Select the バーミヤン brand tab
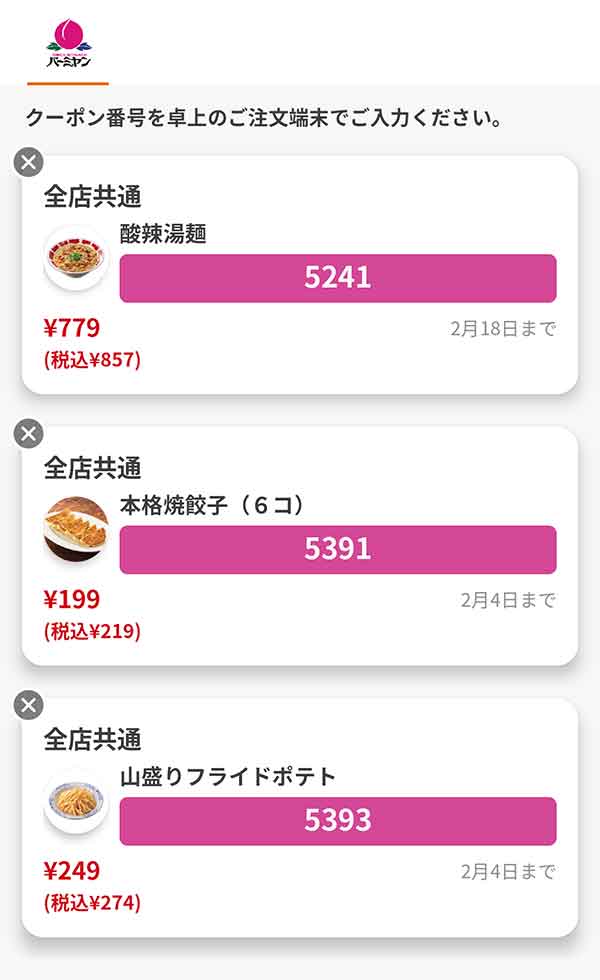The image size is (600, 980). tap(68, 44)
